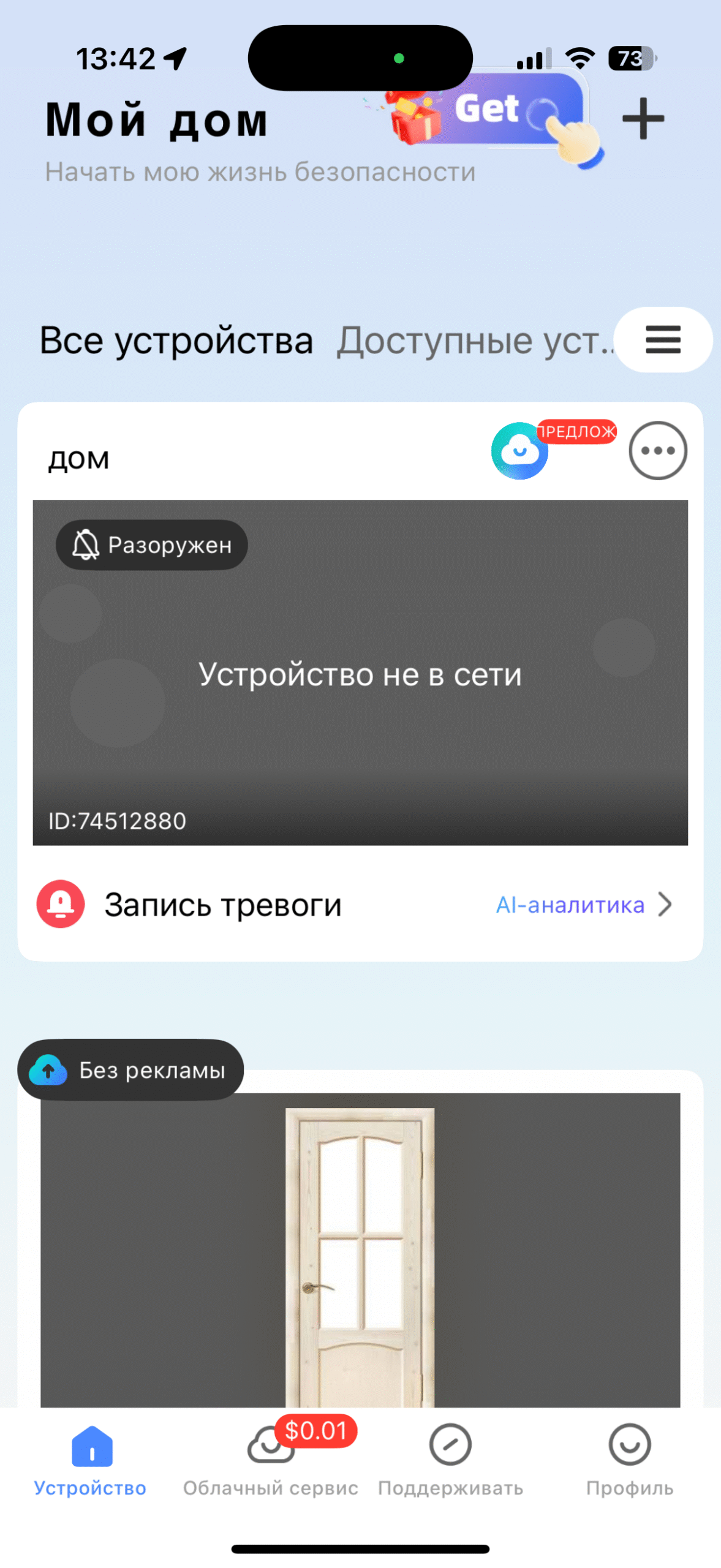Go to the Облачный сервис tab
The width and height of the screenshot is (721, 1568).
pos(271,1460)
